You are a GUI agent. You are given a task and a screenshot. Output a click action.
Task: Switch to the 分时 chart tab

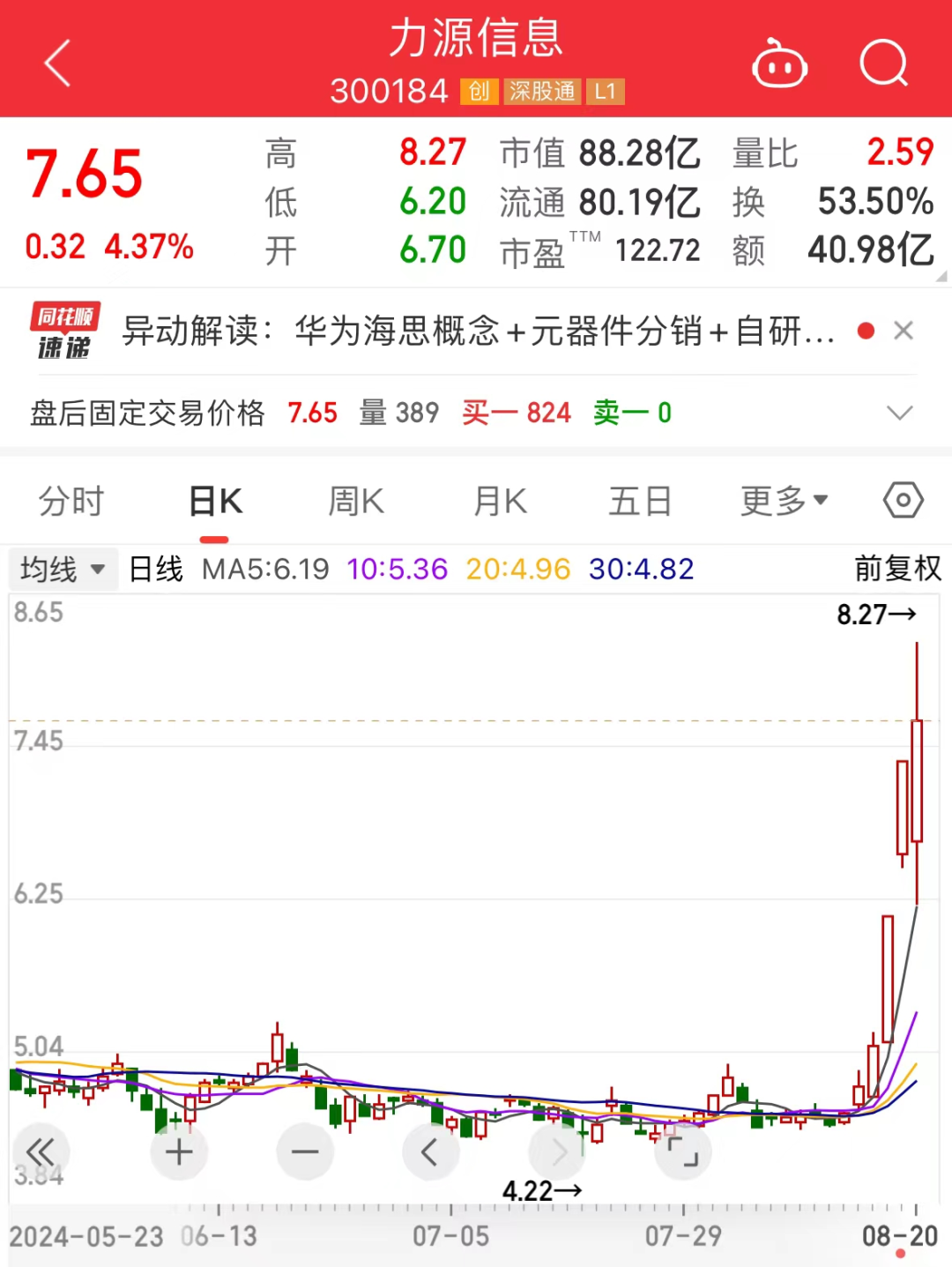click(x=71, y=502)
